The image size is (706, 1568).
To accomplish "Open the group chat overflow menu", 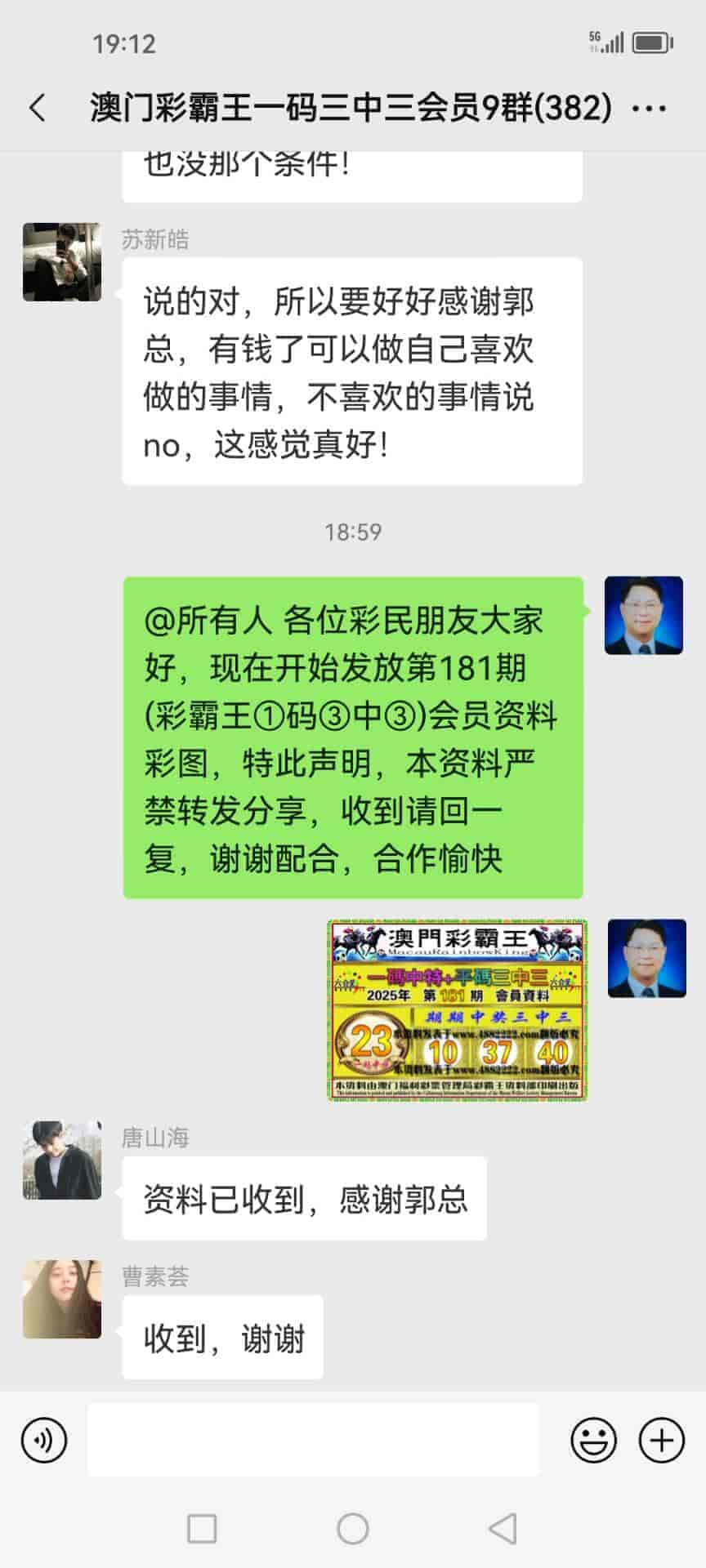I will (x=650, y=108).
